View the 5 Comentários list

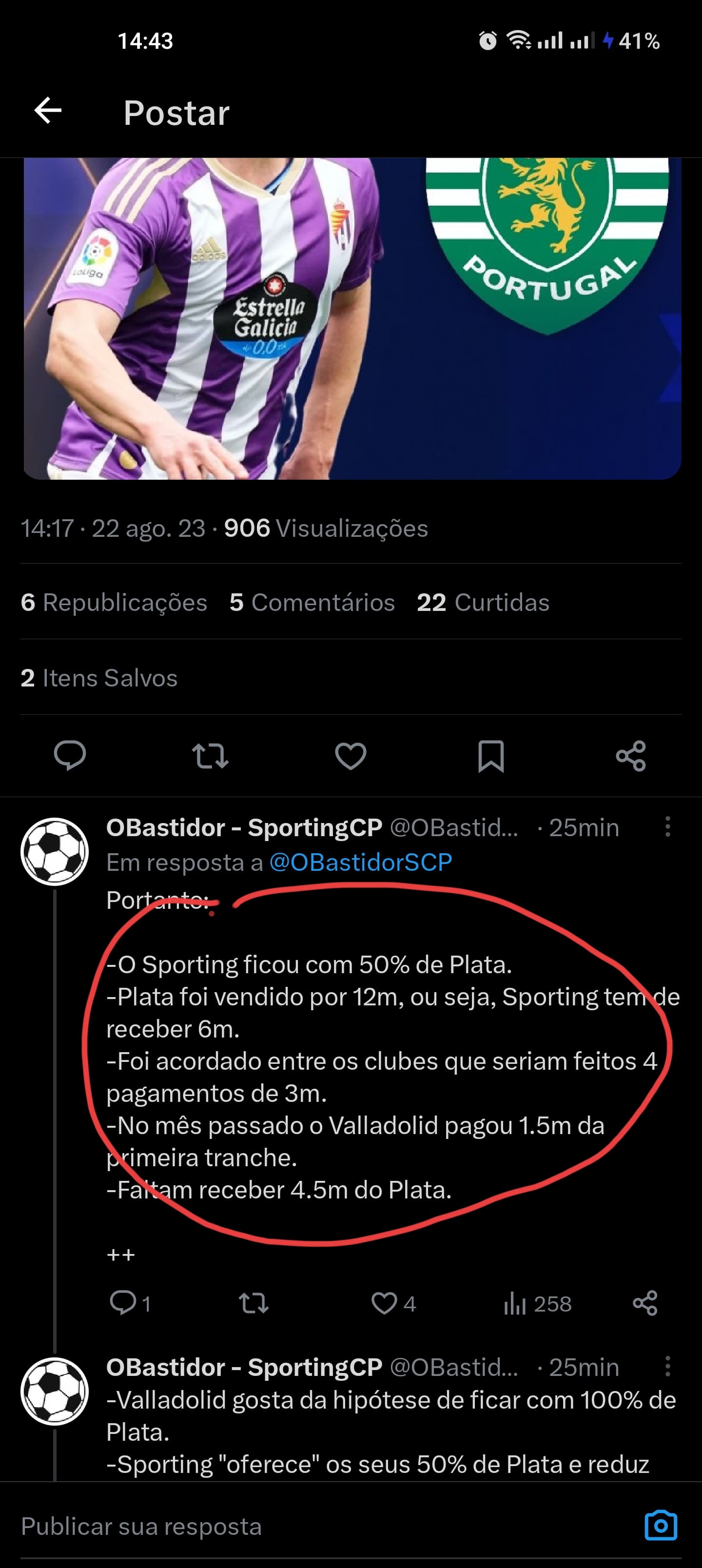[312, 603]
